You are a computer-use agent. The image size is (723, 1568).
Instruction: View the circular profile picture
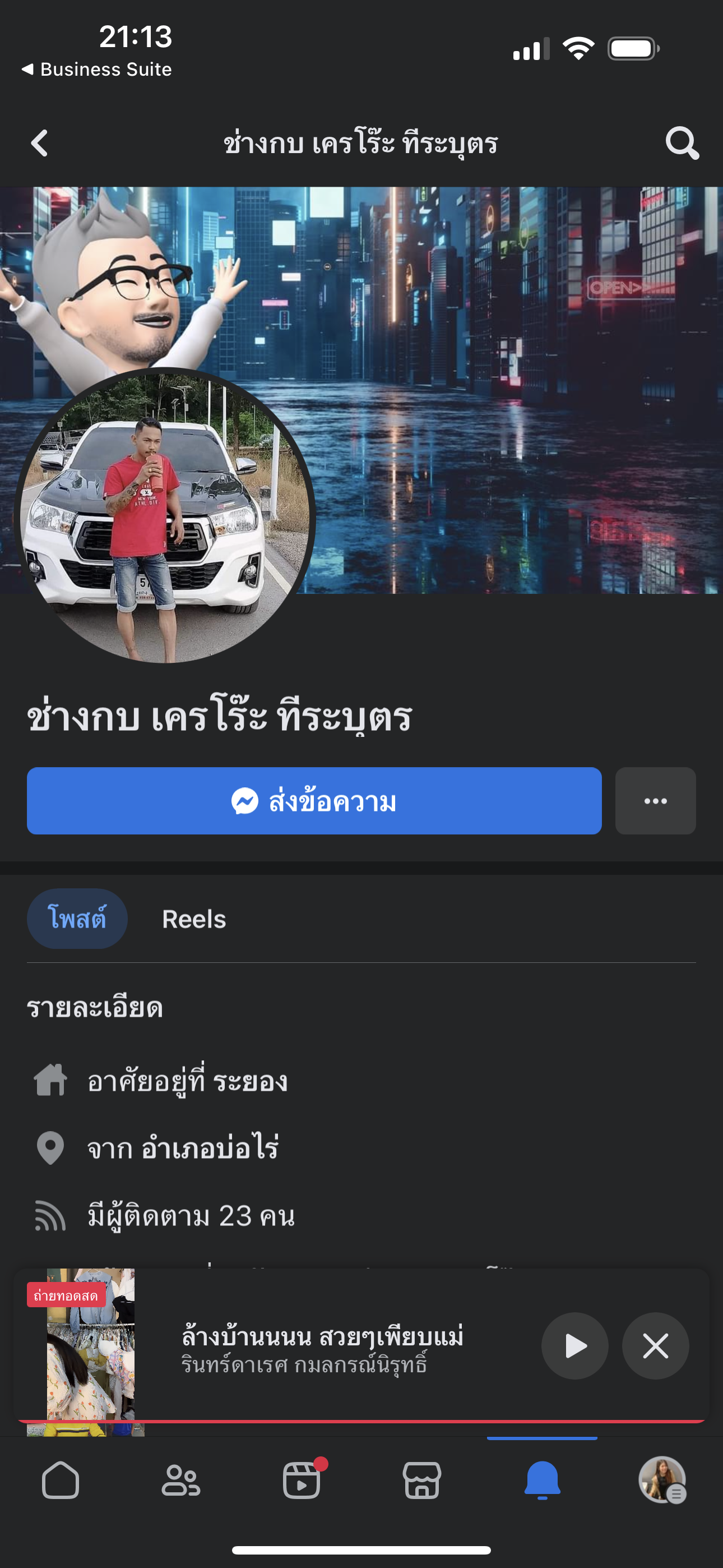point(164,518)
